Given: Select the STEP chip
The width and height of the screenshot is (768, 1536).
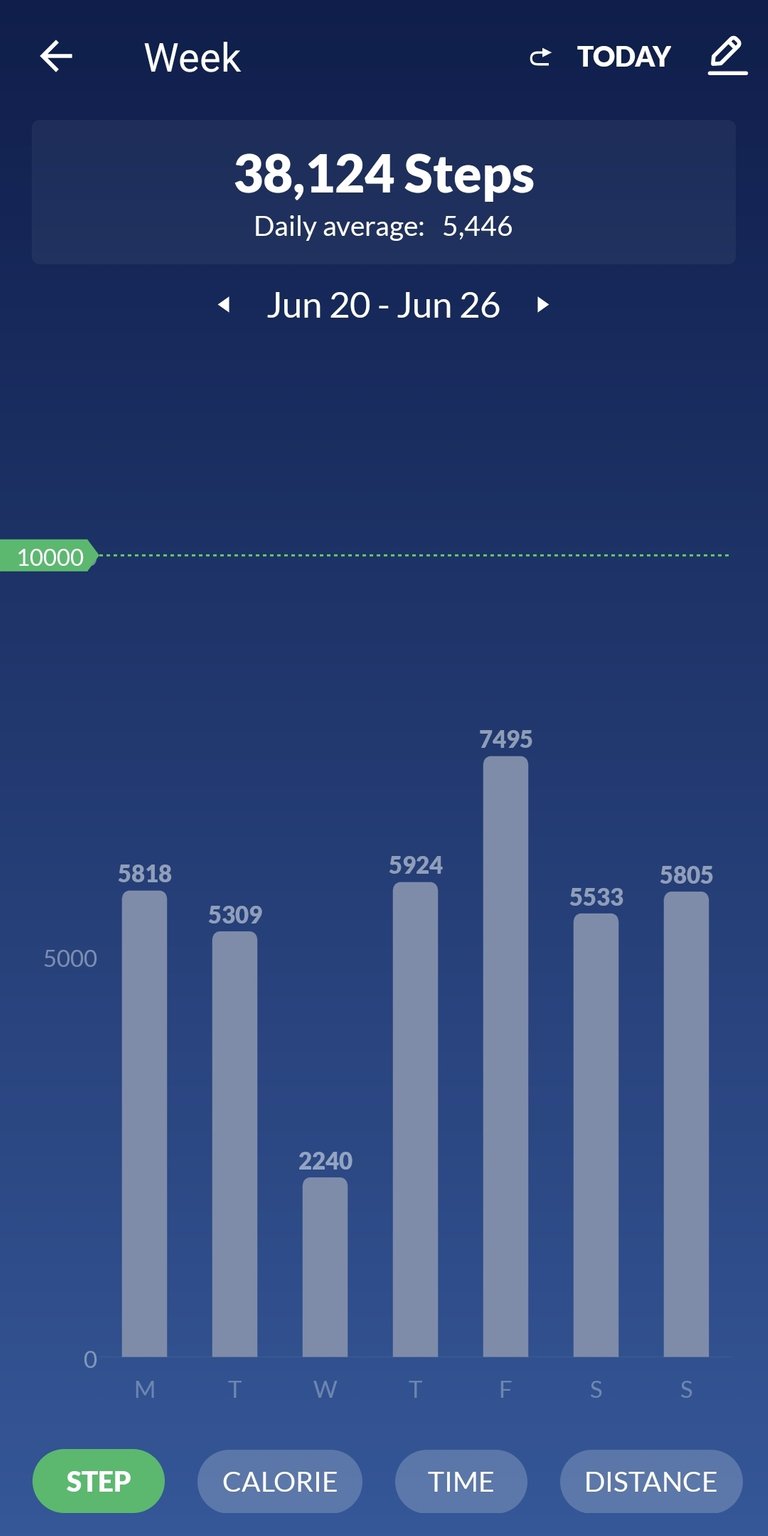Looking at the screenshot, I should click(98, 1481).
